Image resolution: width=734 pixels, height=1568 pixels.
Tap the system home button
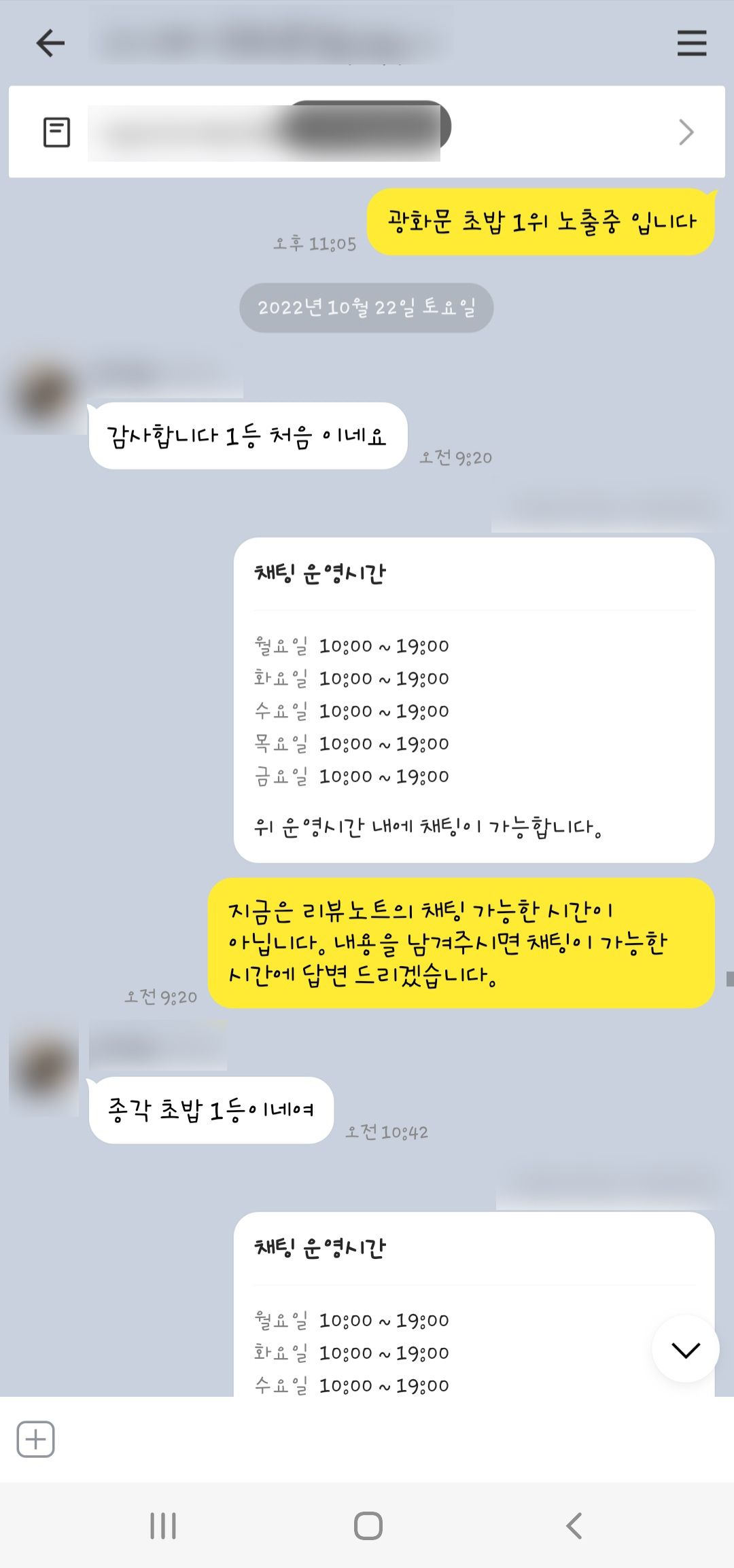tap(368, 1525)
